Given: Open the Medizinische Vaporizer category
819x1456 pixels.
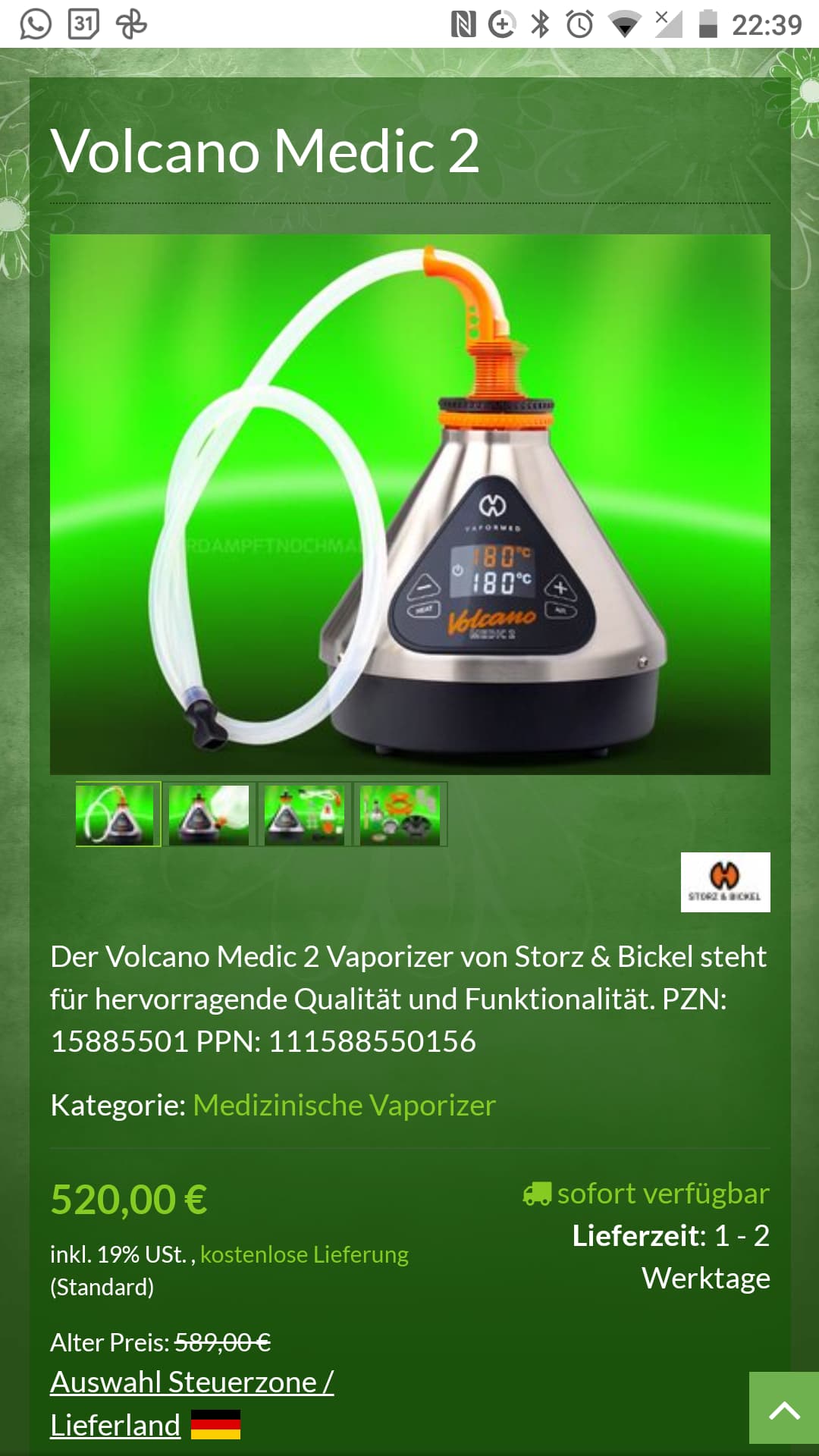Looking at the screenshot, I should pos(344,1106).
